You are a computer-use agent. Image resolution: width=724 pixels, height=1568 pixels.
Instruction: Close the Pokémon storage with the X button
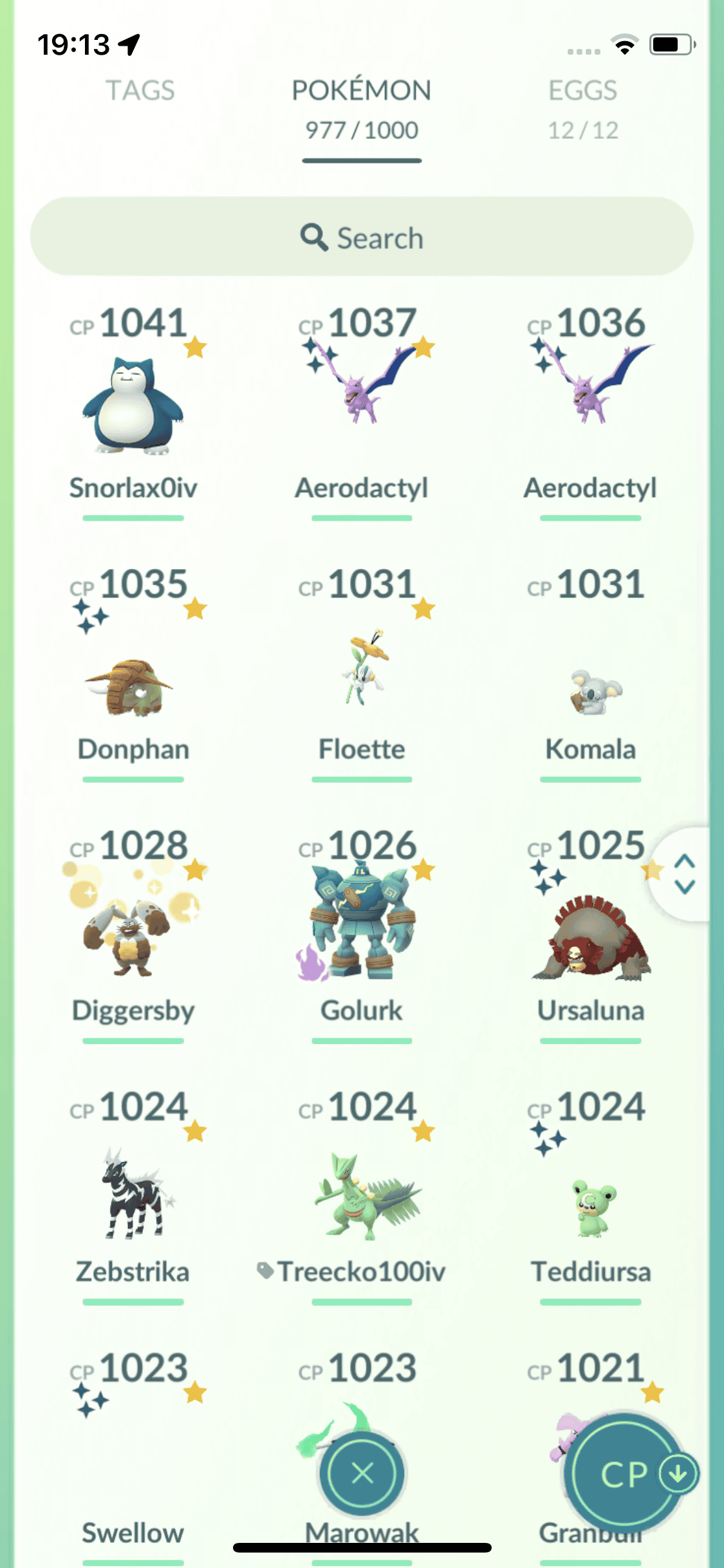(362, 1473)
